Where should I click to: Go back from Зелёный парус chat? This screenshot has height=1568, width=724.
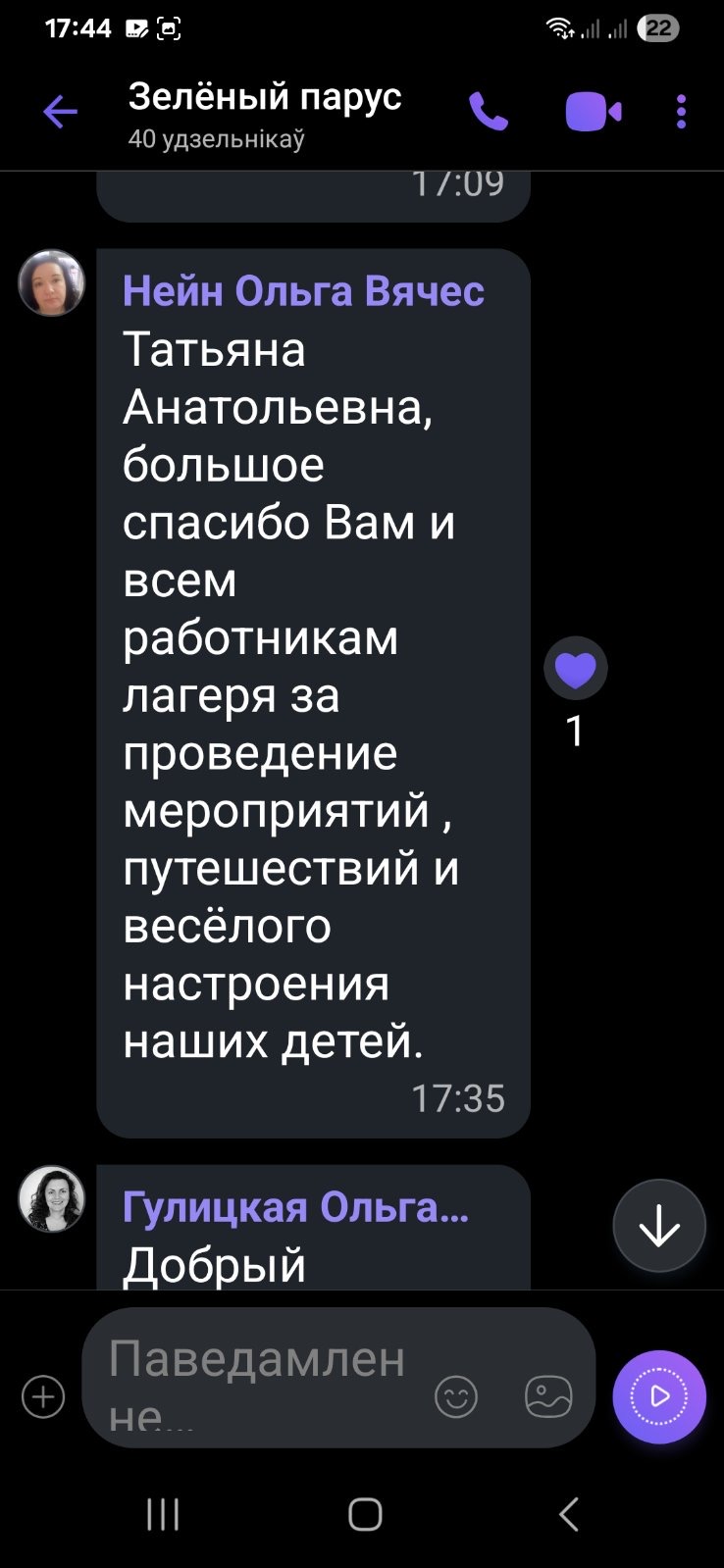pos(60,113)
